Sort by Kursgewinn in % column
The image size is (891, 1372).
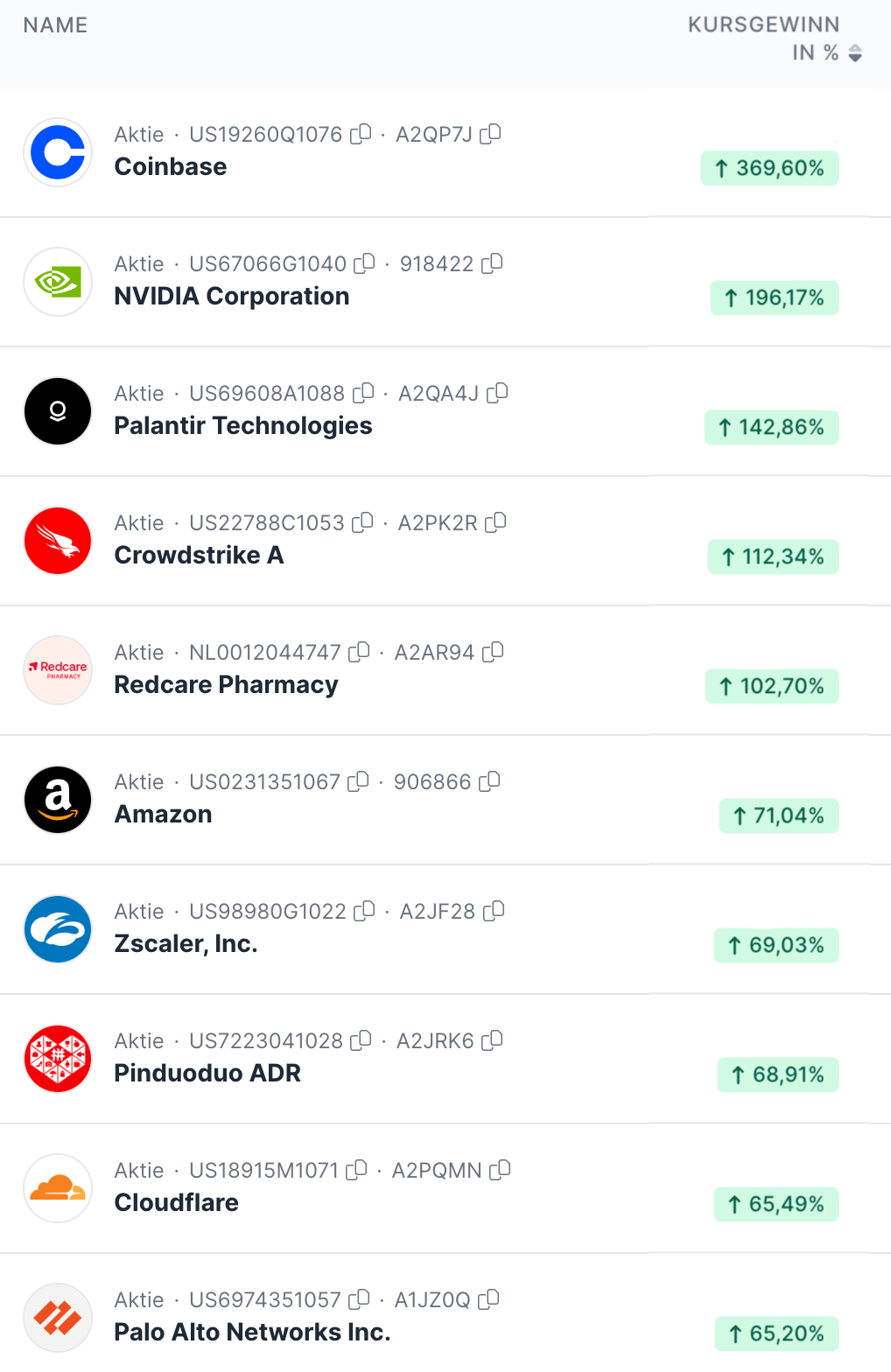click(x=855, y=53)
